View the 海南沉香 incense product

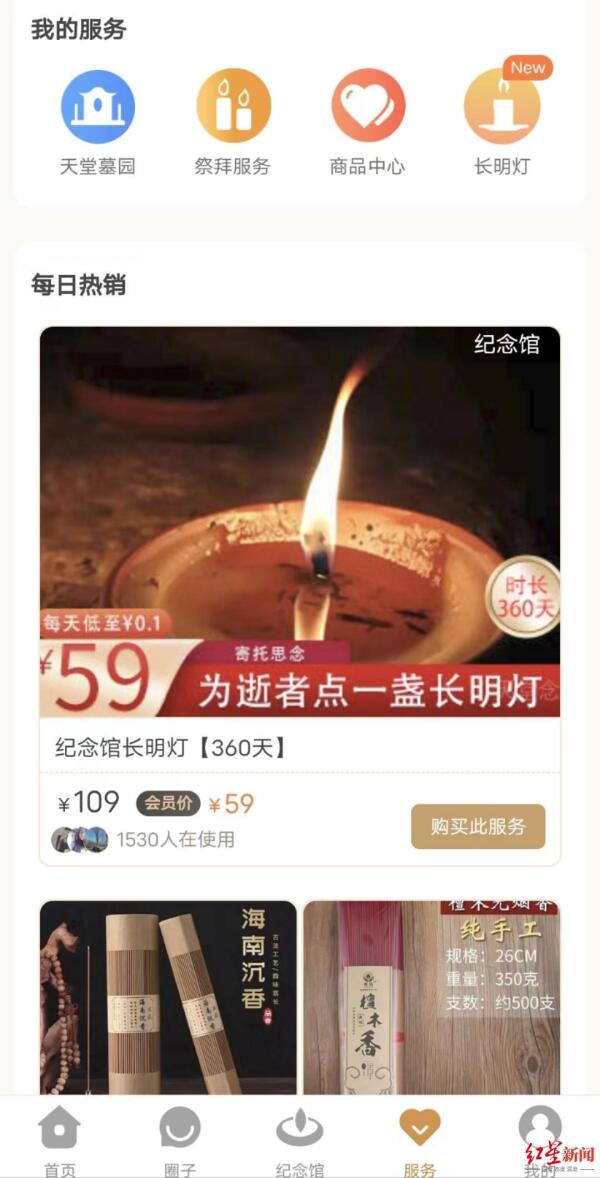(x=168, y=997)
